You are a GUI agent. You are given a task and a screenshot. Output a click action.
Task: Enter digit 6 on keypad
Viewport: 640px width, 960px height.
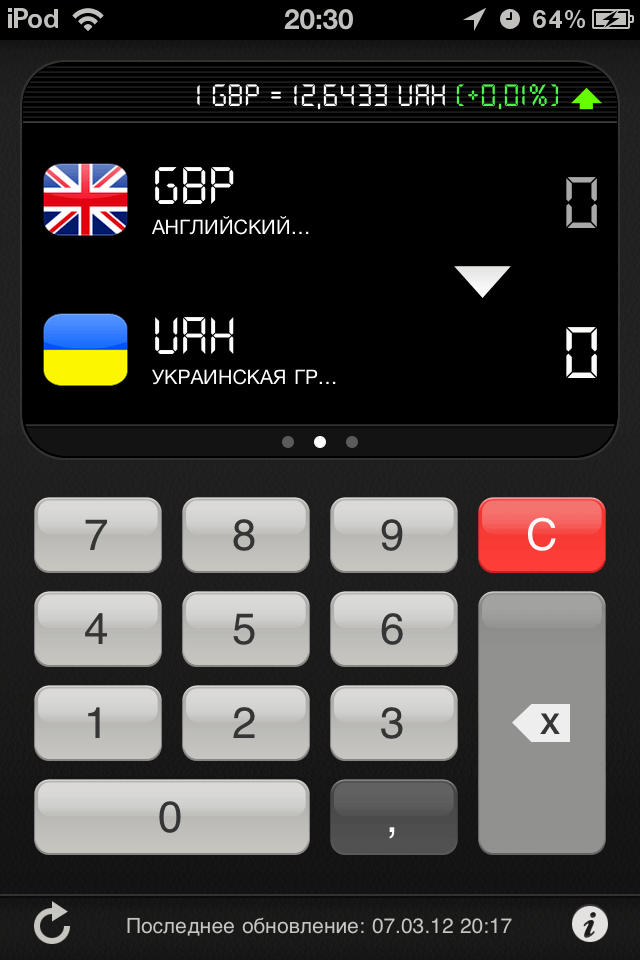(x=393, y=629)
